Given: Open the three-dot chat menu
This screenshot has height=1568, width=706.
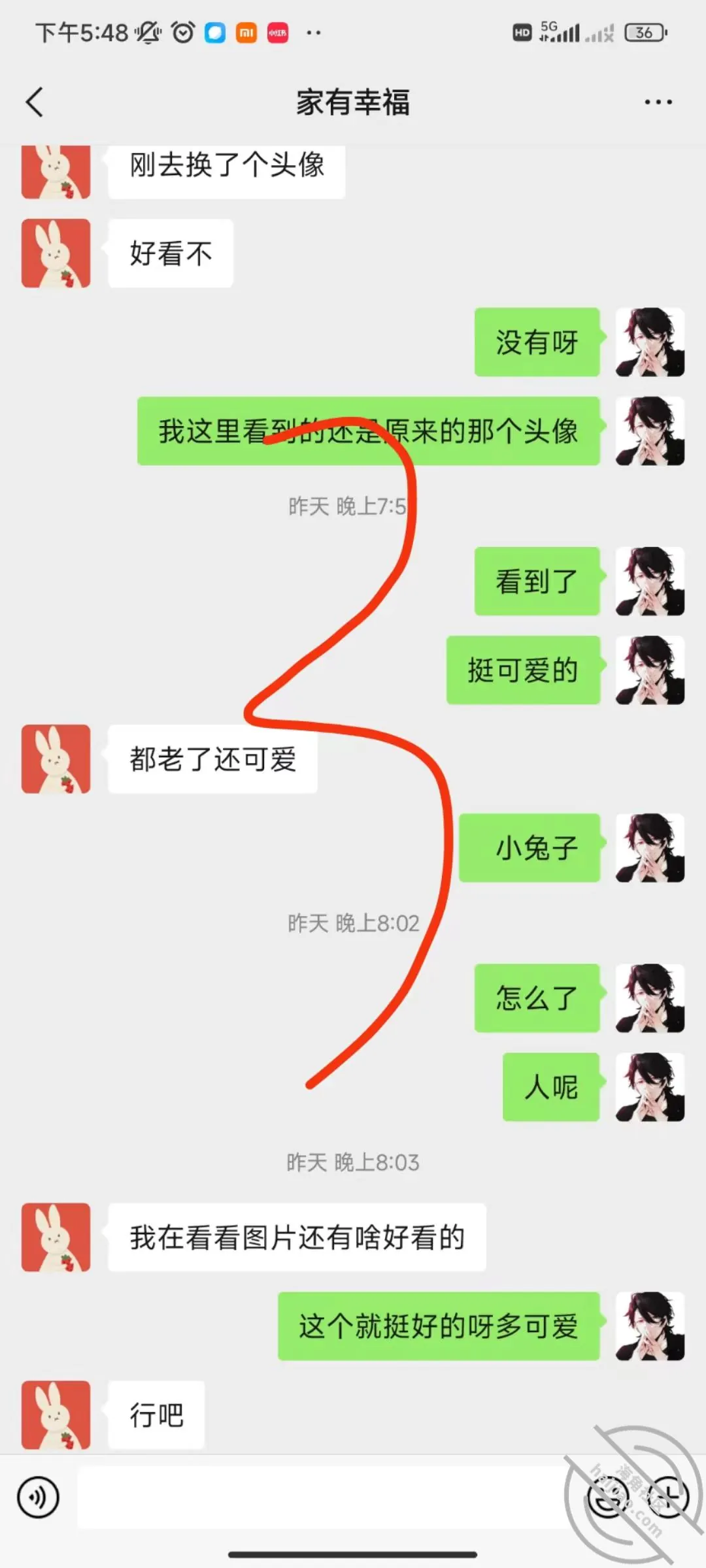Looking at the screenshot, I should click(658, 102).
